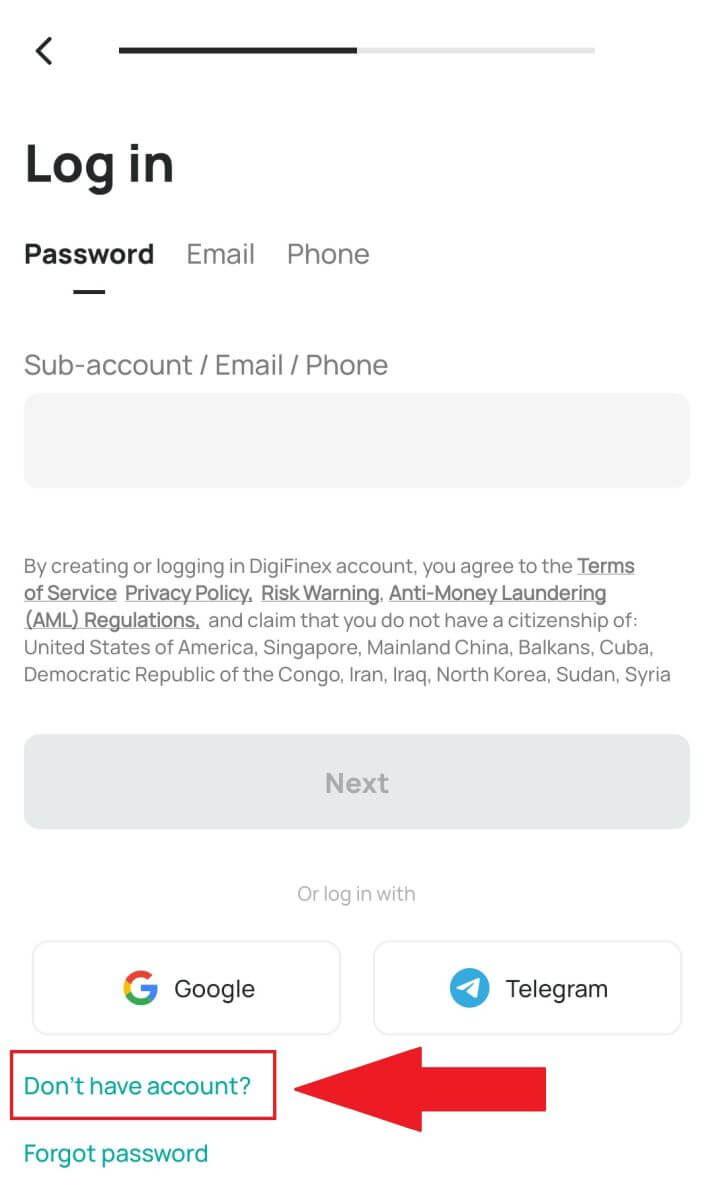Select the Password login tab
714x1200 pixels.
click(x=89, y=254)
